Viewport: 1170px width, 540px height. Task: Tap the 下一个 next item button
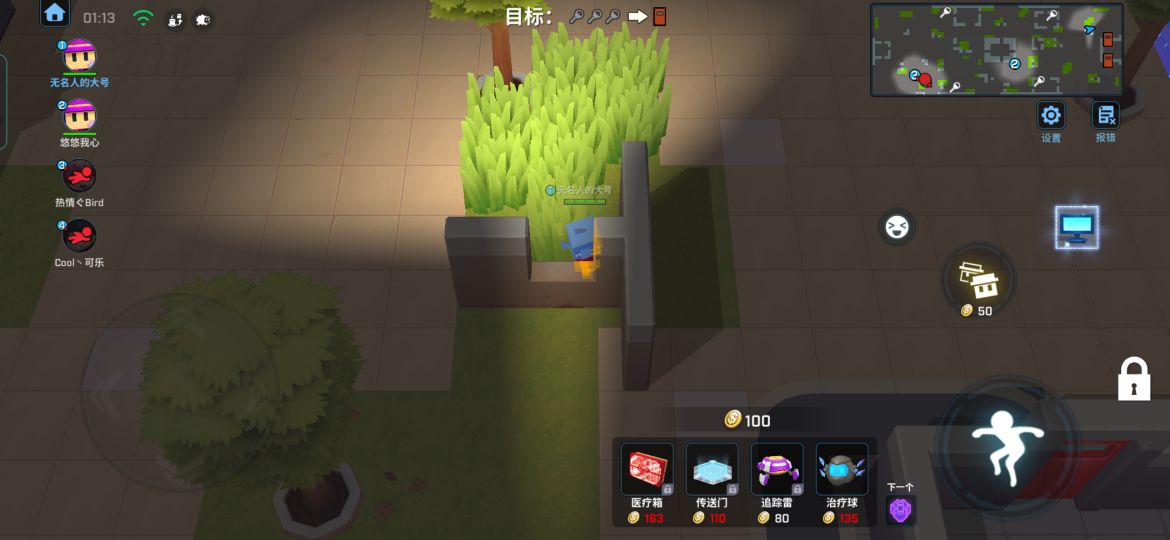click(x=900, y=509)
